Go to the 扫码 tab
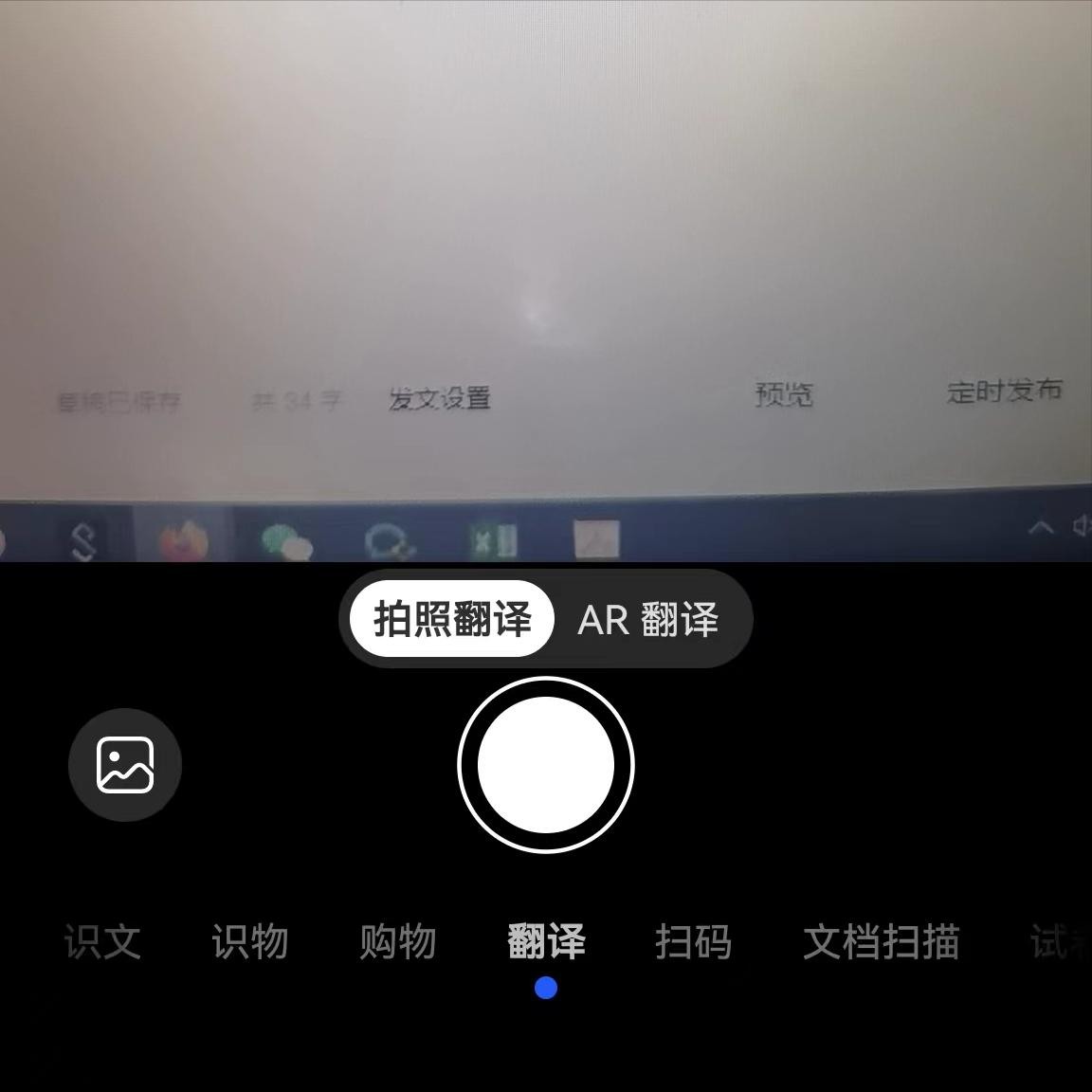 (x=693, y=942)
